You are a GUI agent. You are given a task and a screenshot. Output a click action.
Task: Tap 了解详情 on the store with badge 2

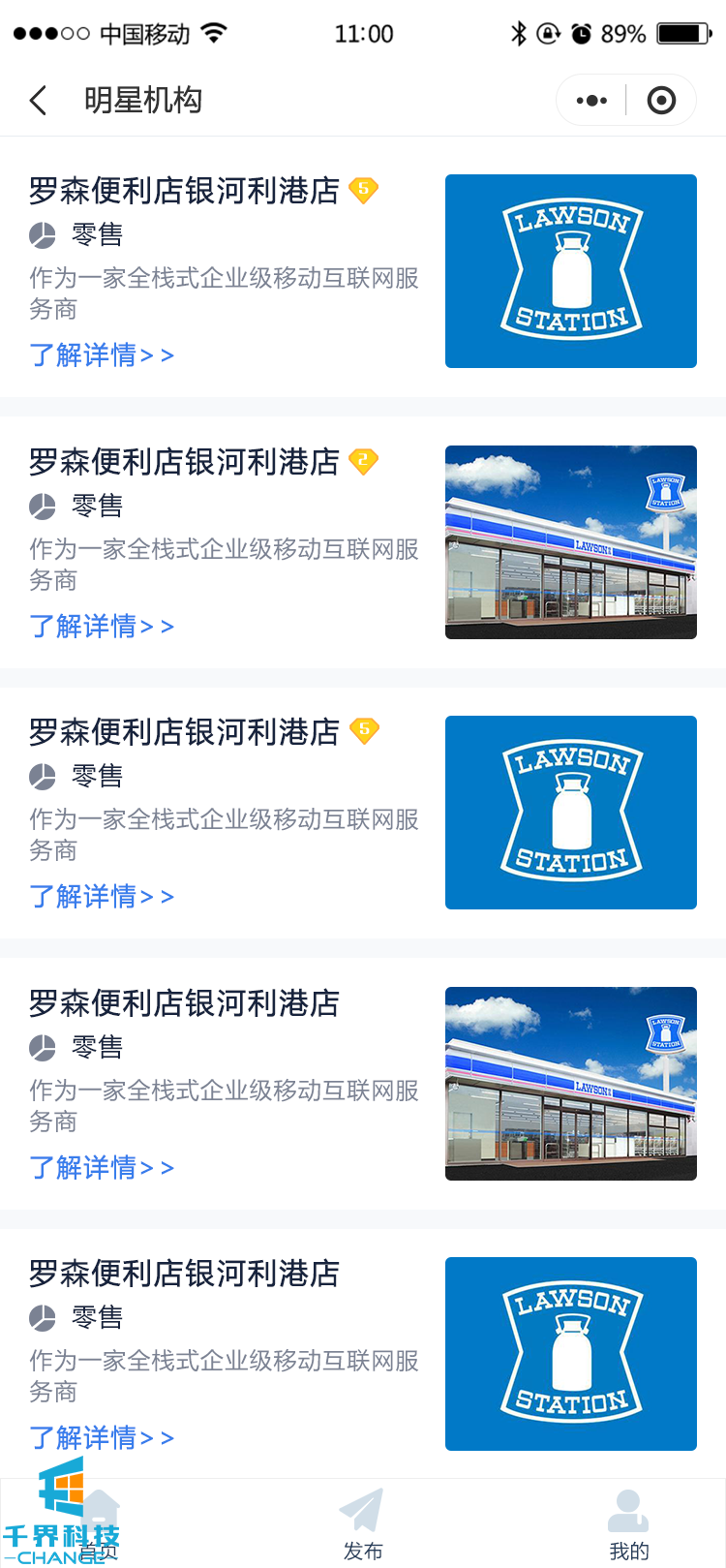102,627
